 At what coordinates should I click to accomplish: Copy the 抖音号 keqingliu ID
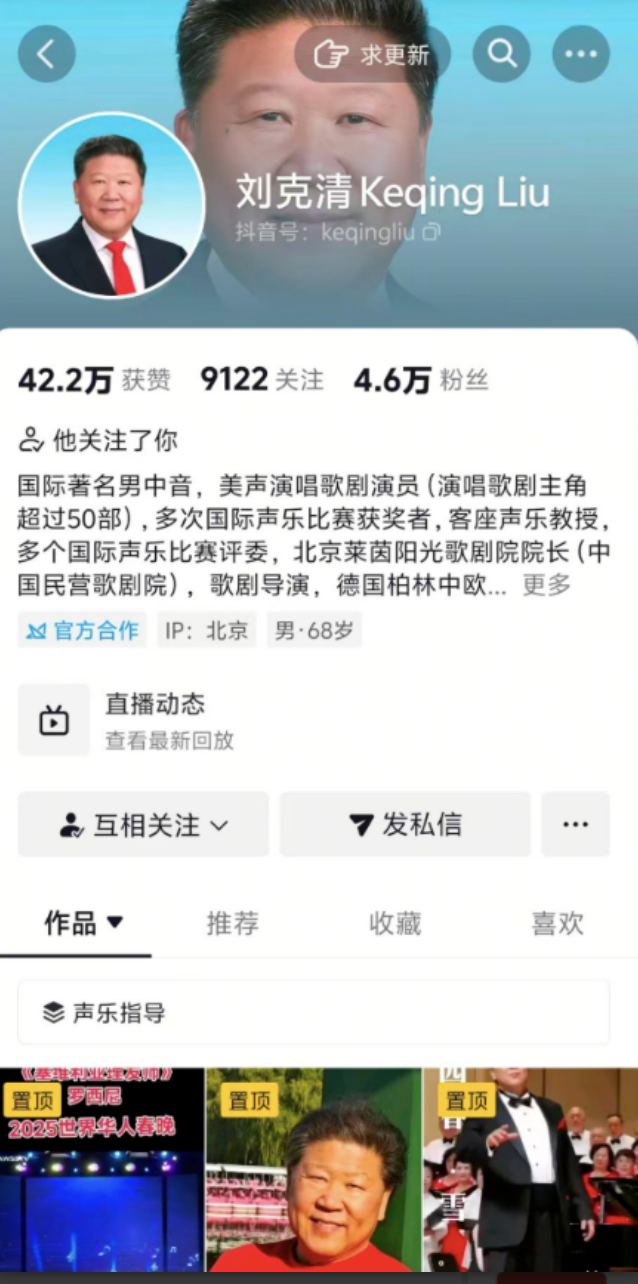click(x=431, y=233)
